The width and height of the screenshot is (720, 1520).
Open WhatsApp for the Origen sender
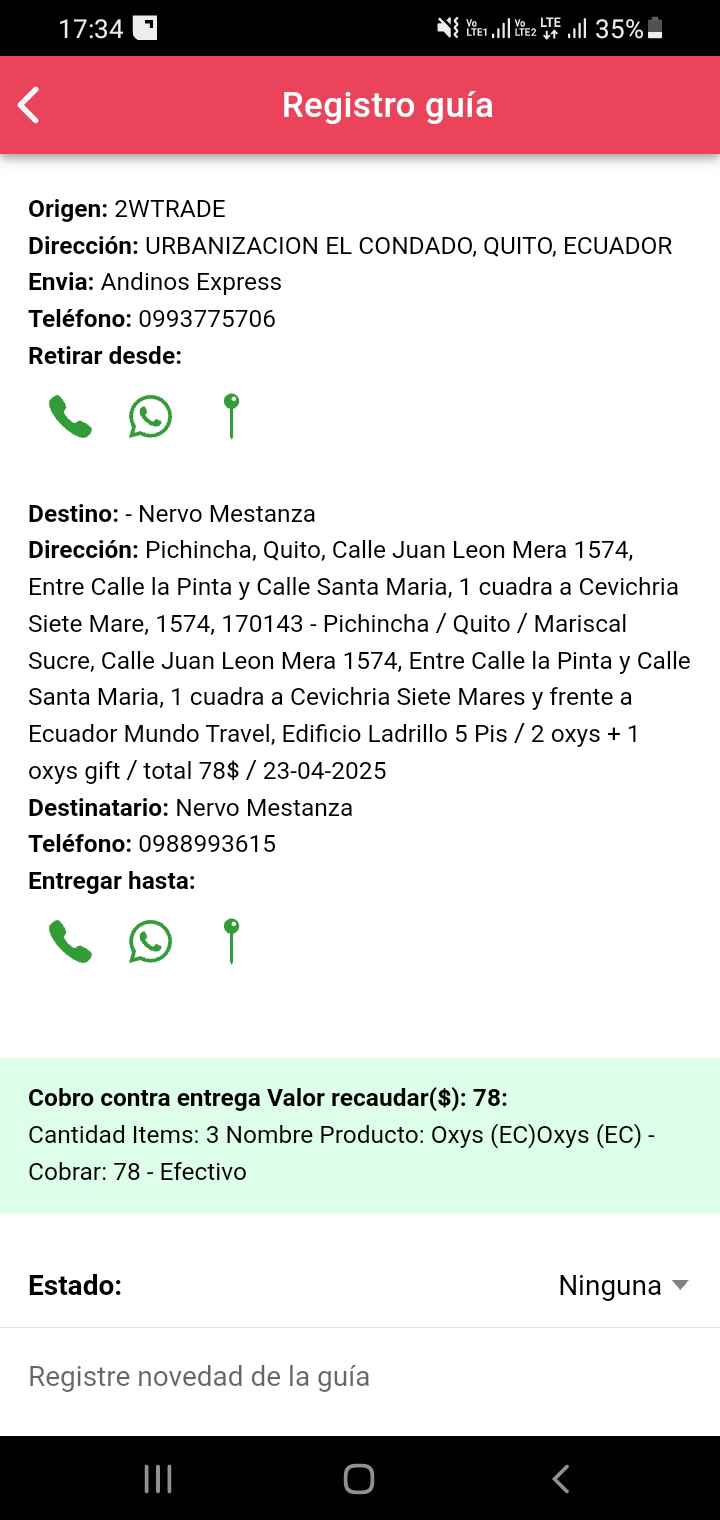(x=150, y=416)
